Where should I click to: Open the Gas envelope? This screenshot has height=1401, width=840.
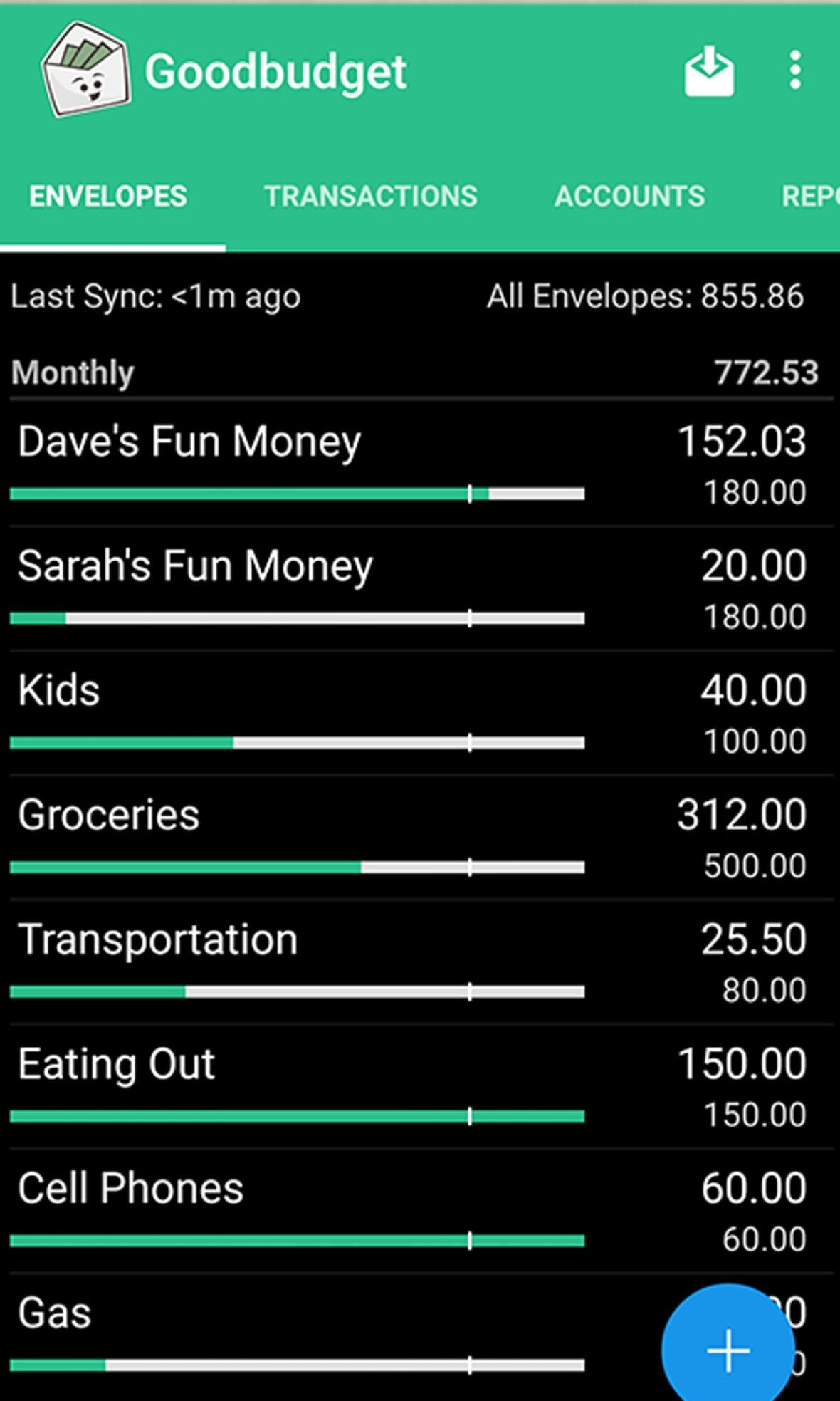pos(55,1313)
